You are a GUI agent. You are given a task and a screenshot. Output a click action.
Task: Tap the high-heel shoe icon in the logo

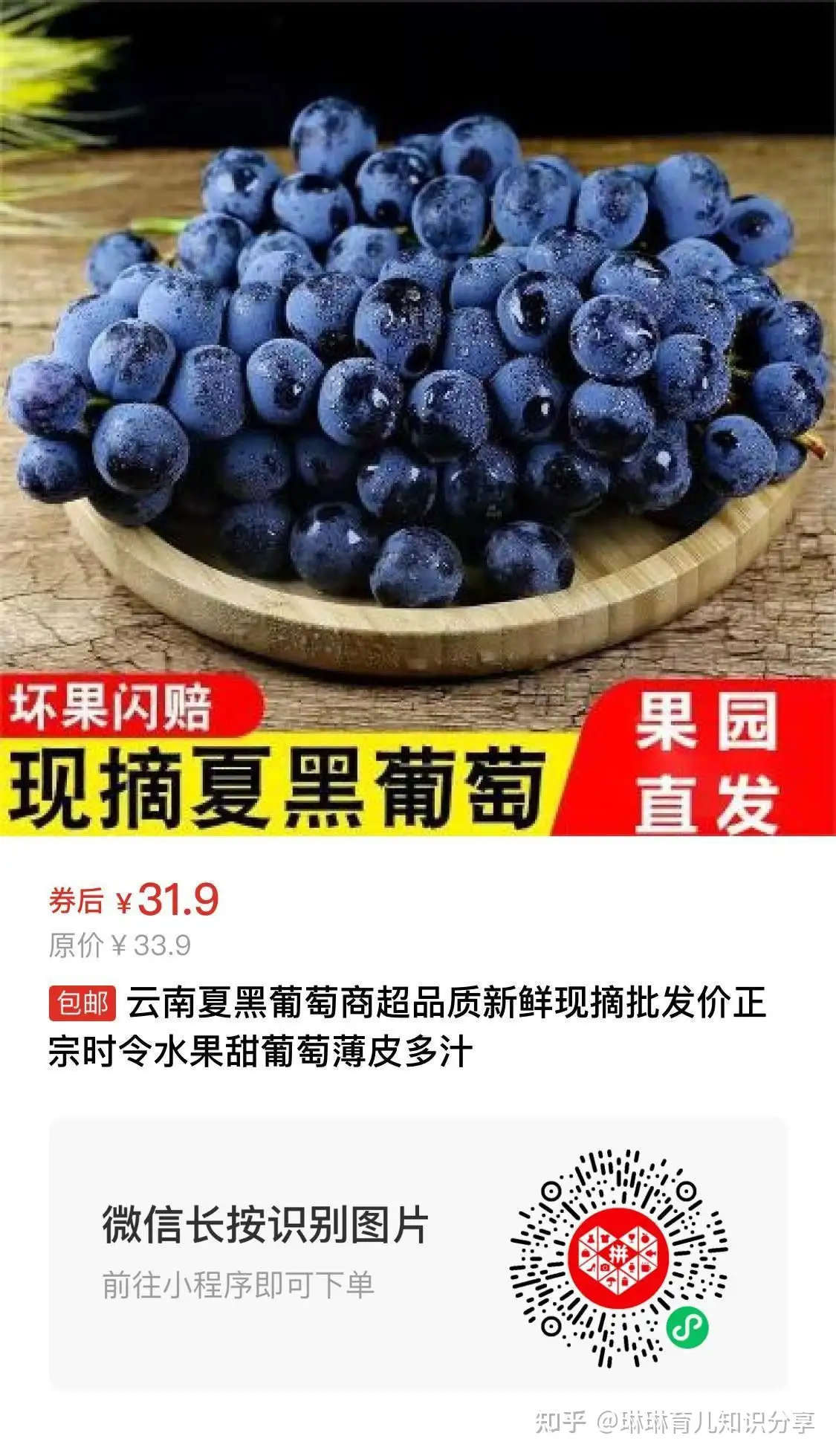pyautogui.click(x=591, y=1268)
